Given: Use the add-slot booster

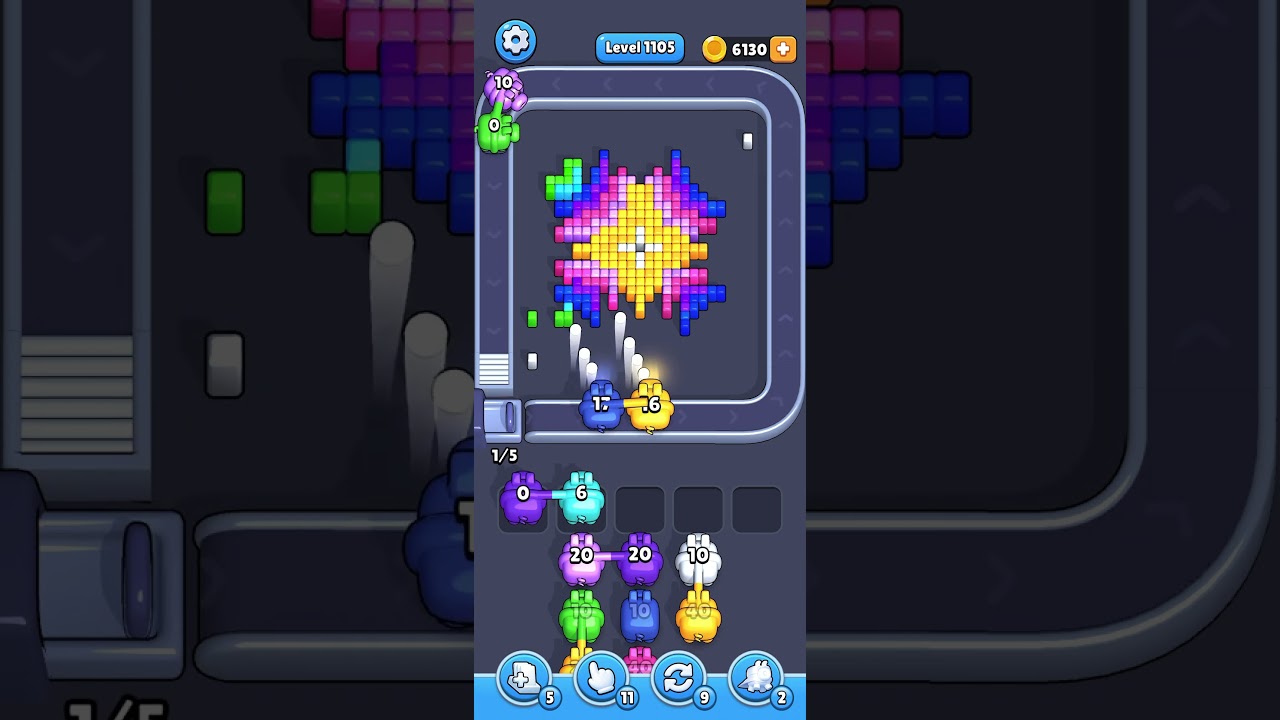Looking at the screenshot, I should (x=524, y=678).
